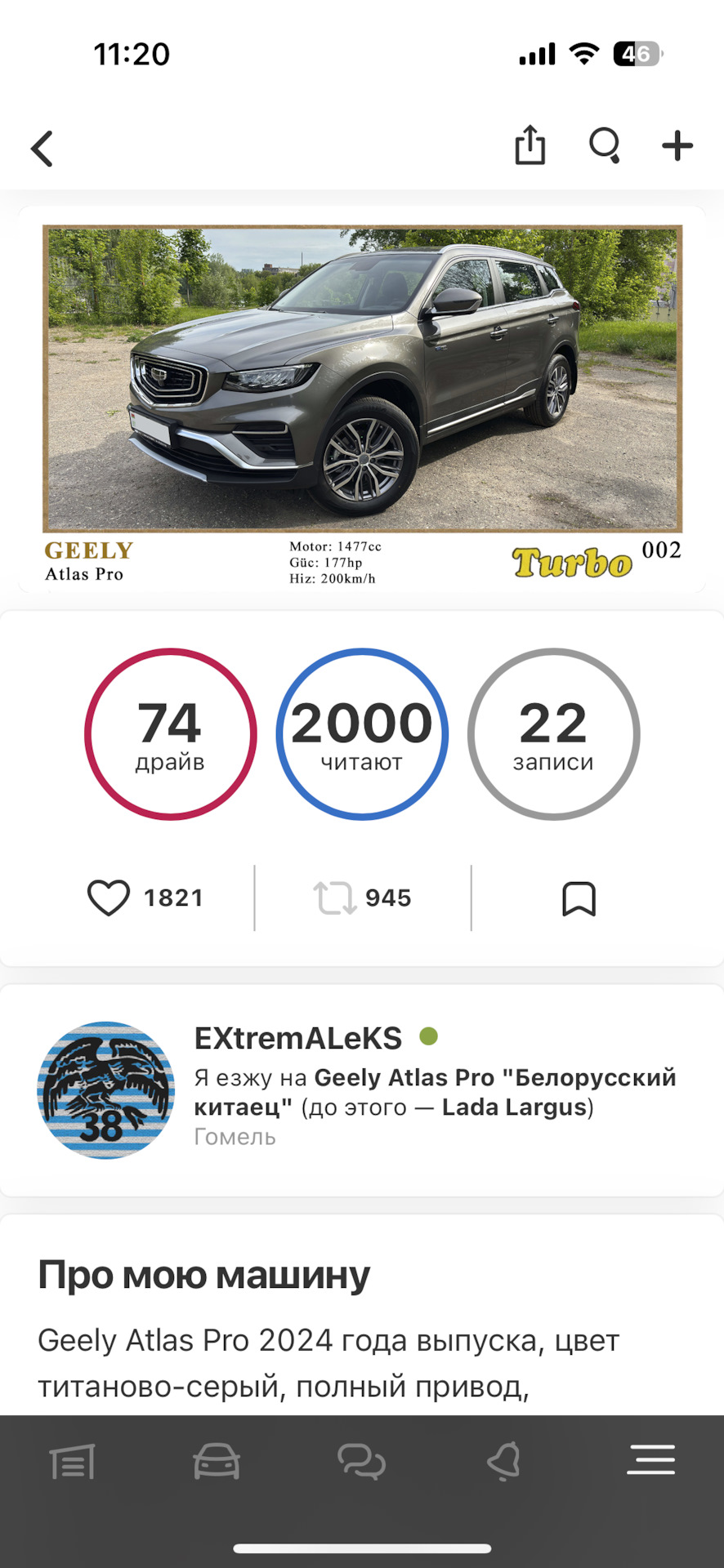Open the hamburger menu in bottom bar

tap(651, 1462)
